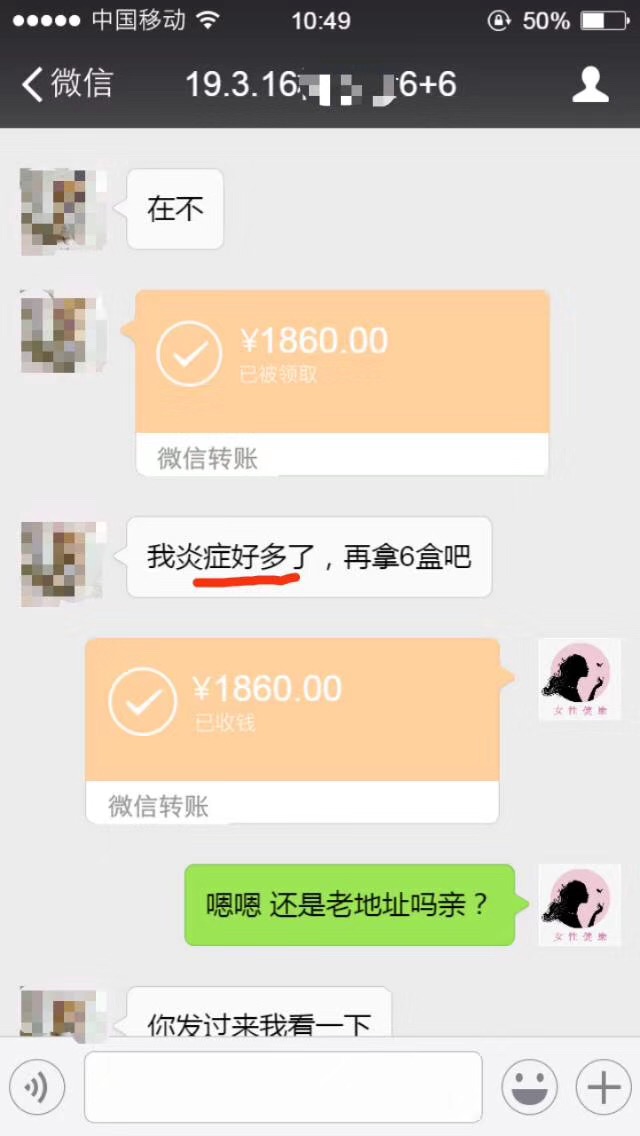Switch to voice message input

tap(37, 1087)
